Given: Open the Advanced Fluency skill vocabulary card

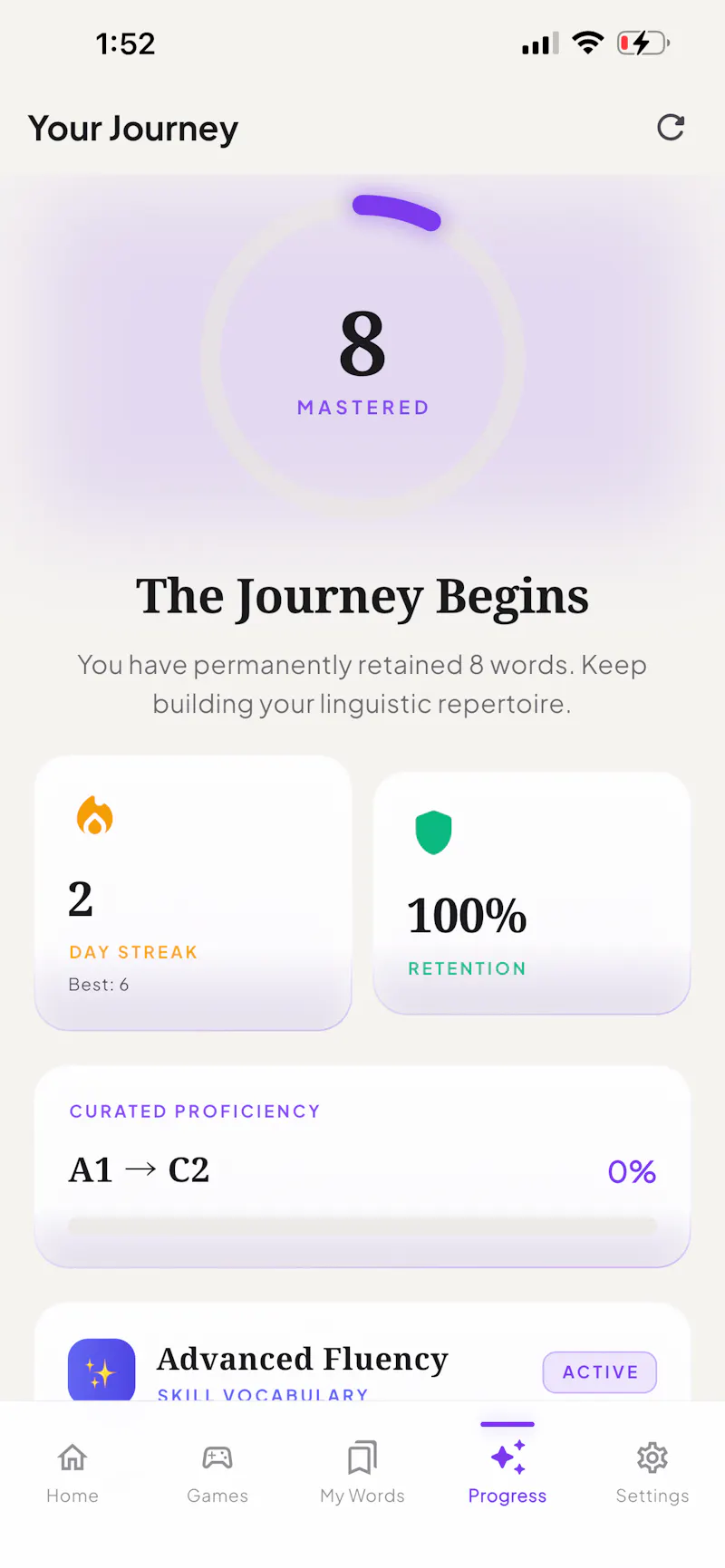Looking at the screenshot, I should coord(362,1353).
